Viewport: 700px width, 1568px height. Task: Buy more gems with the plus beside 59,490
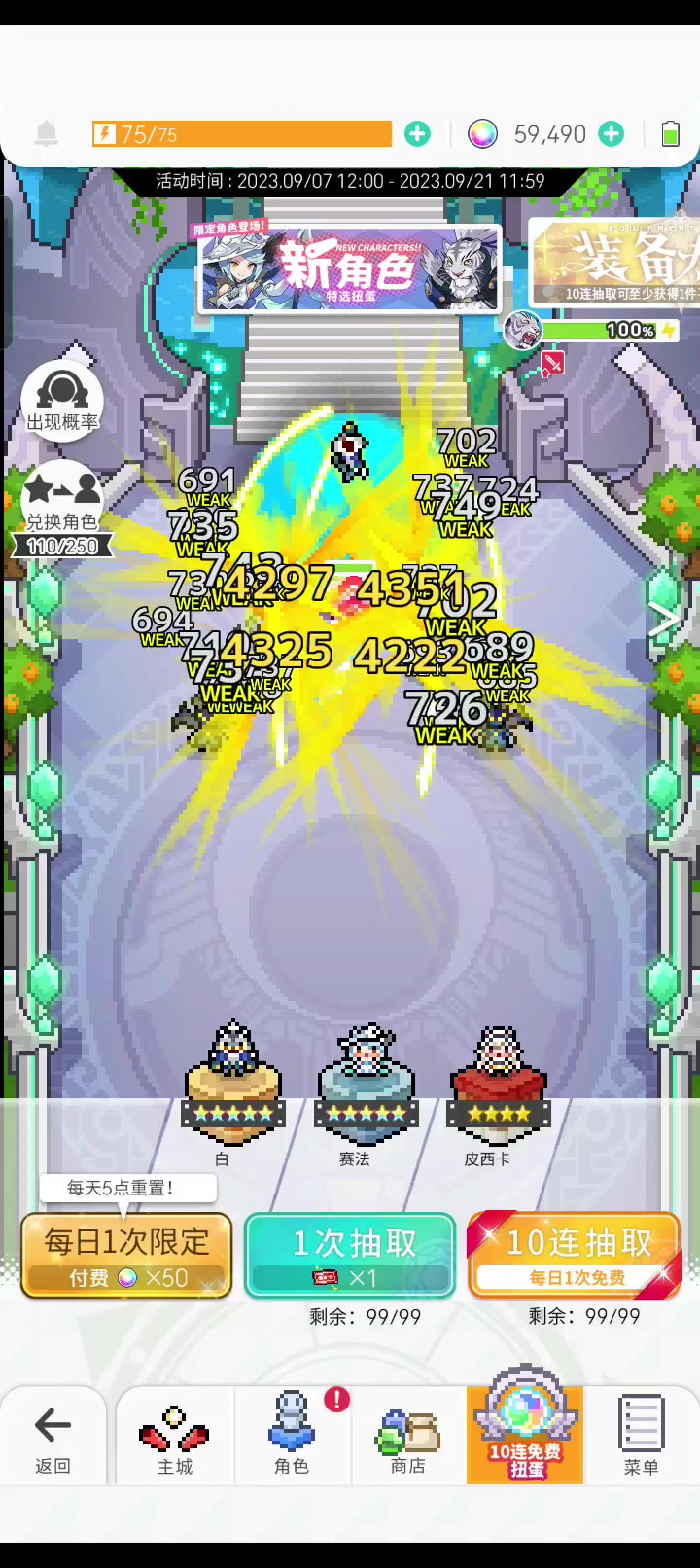click(x=611, y=134)
